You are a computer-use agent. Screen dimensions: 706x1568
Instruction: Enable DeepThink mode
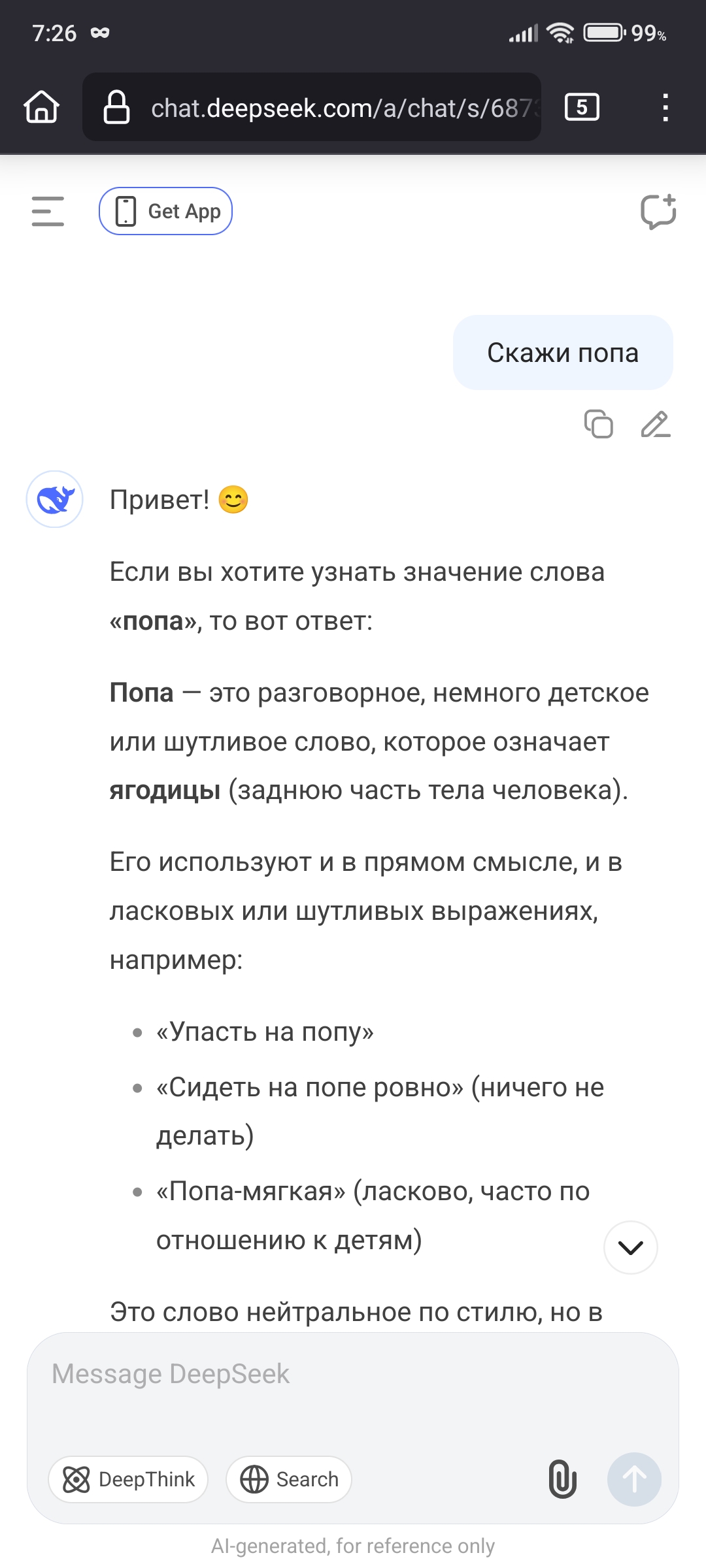[x=128, y=1479]
